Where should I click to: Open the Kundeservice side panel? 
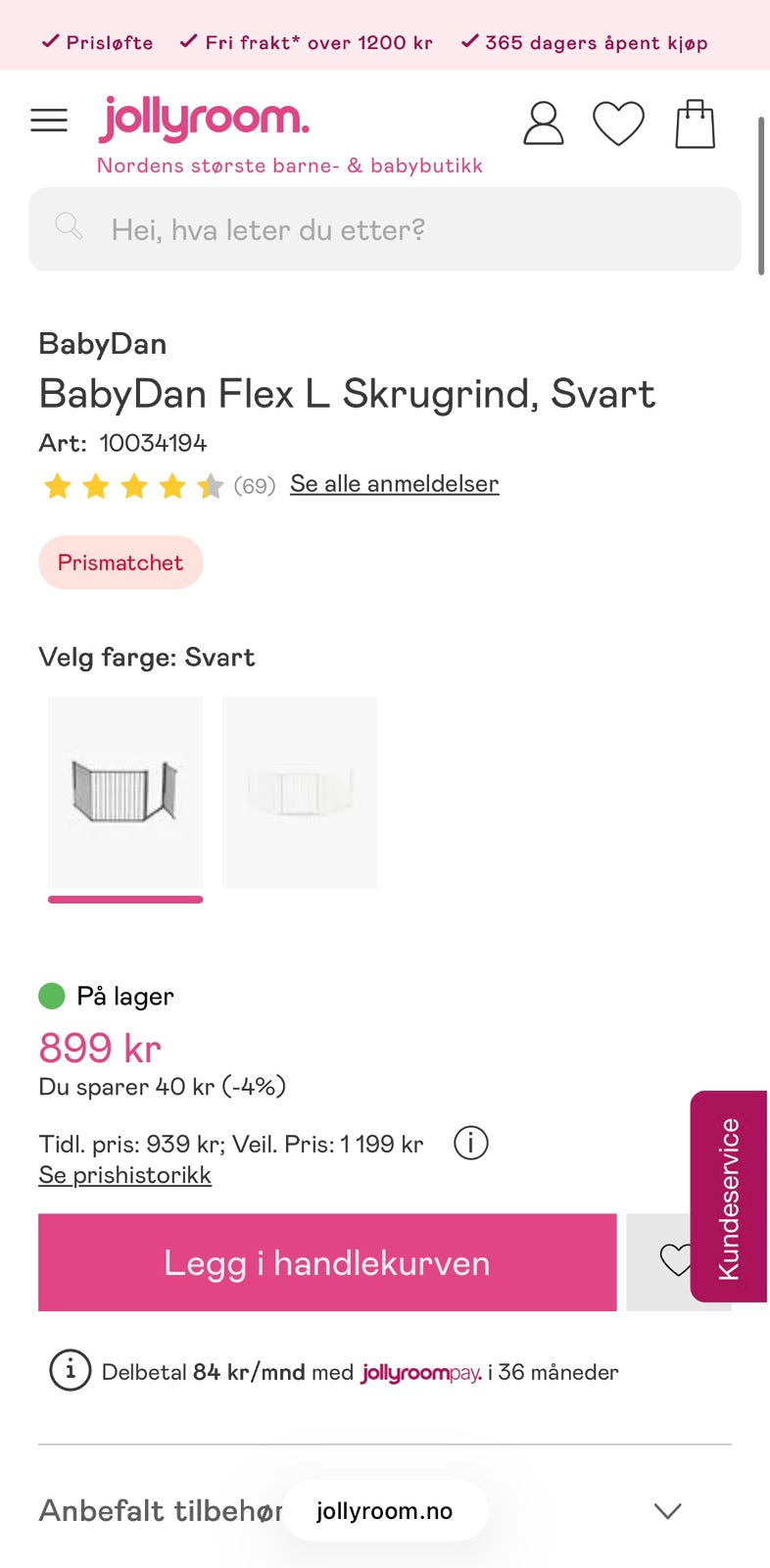(730, 1195)
